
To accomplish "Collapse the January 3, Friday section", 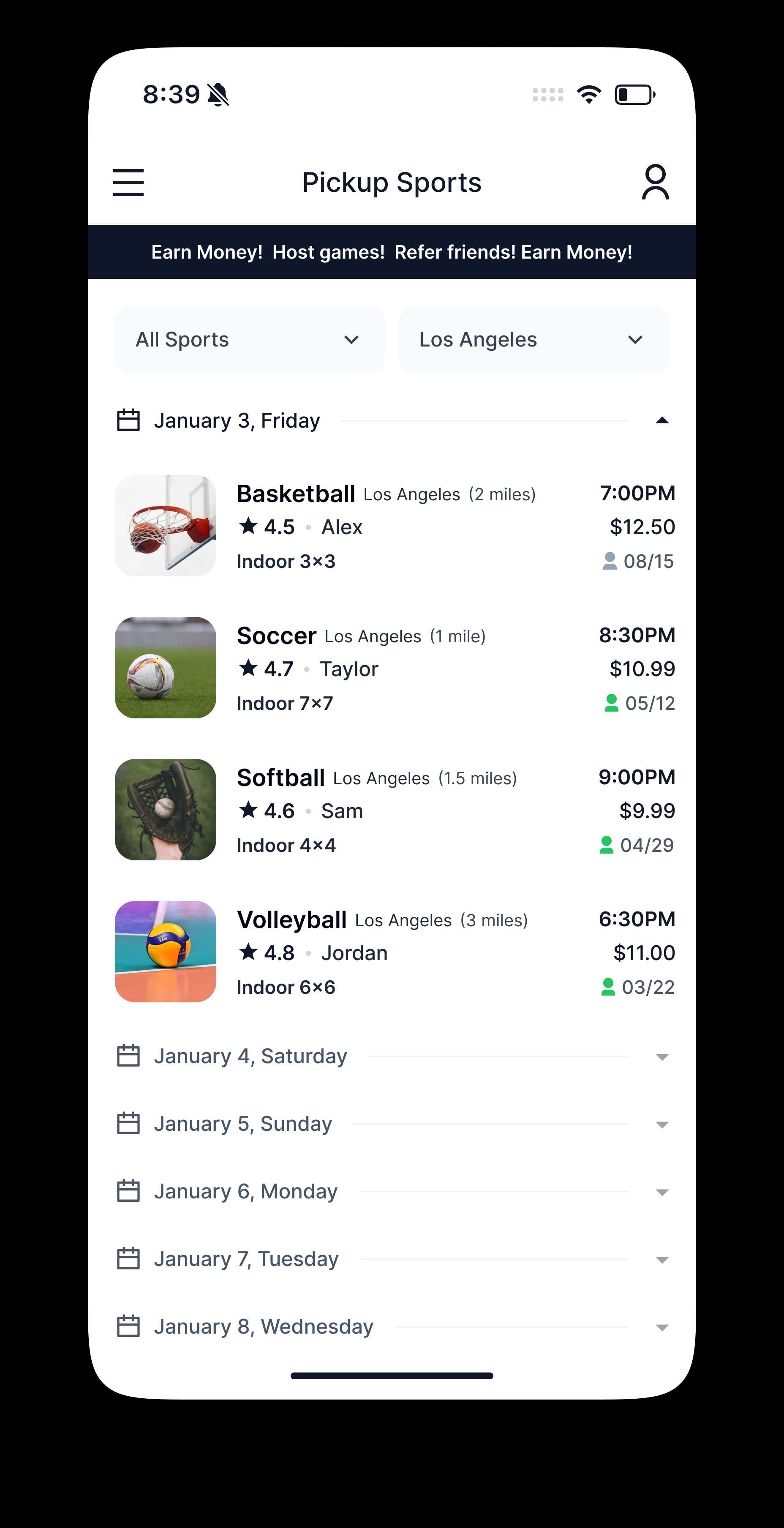I will click(662, 420).
